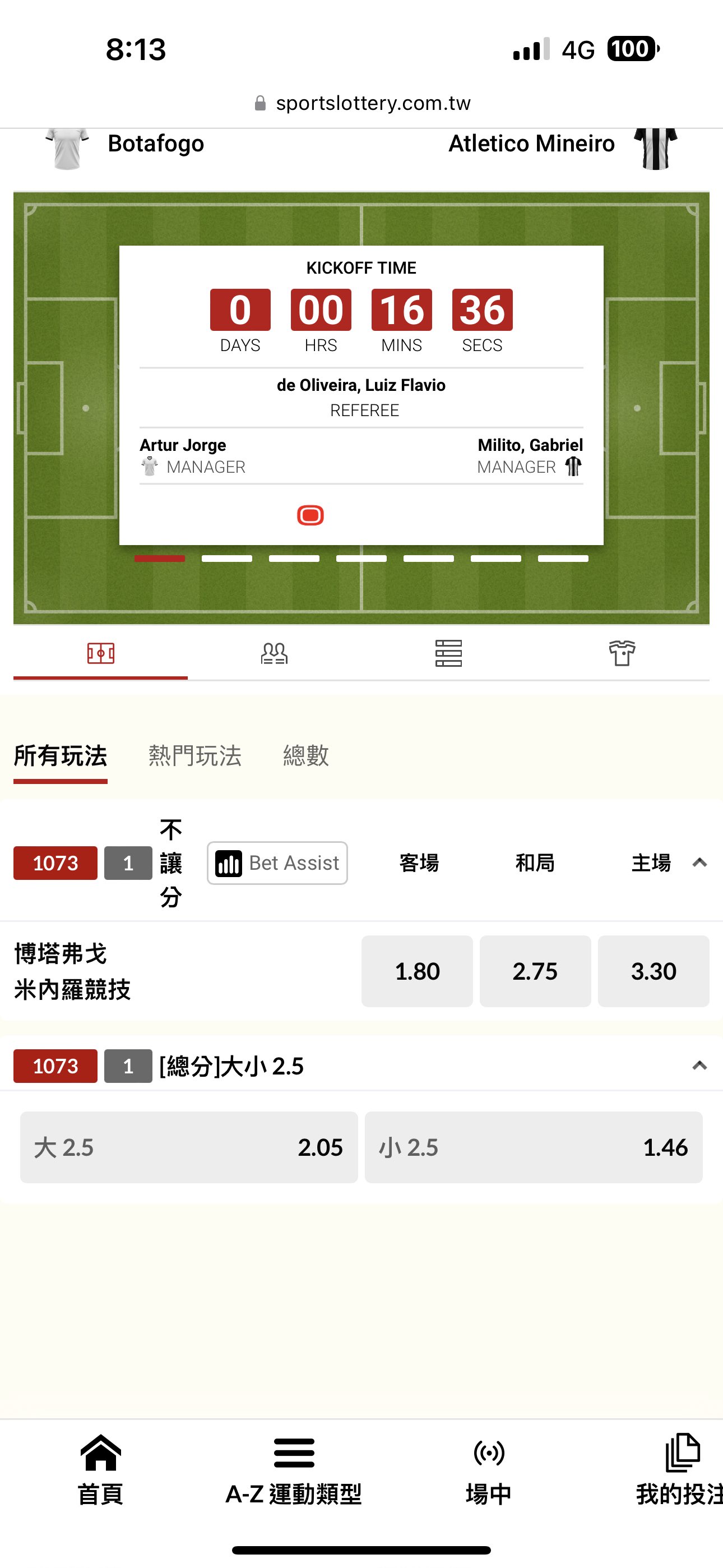Open the standings table tab
Screen dimensions: 723x1568
(x=448, y=654)
